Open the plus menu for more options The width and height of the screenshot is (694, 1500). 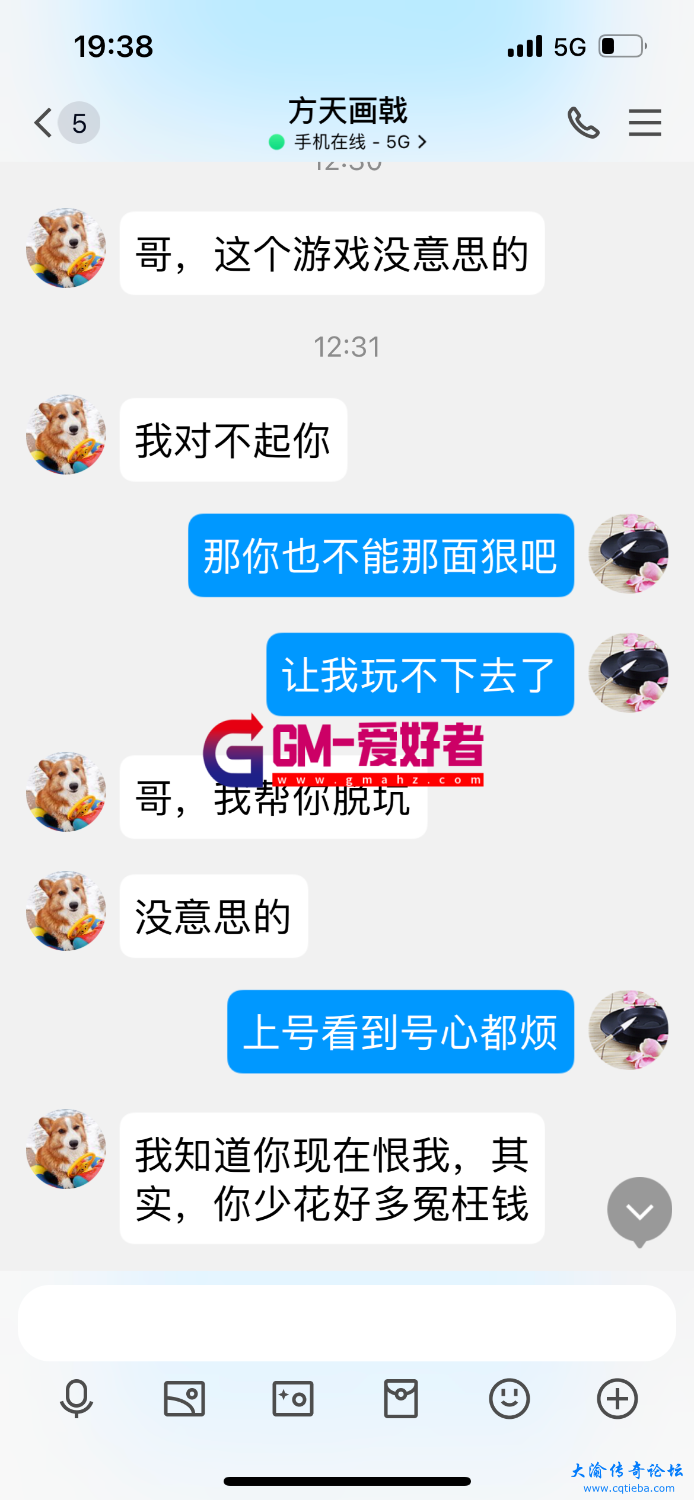[x=617, y=1399]
